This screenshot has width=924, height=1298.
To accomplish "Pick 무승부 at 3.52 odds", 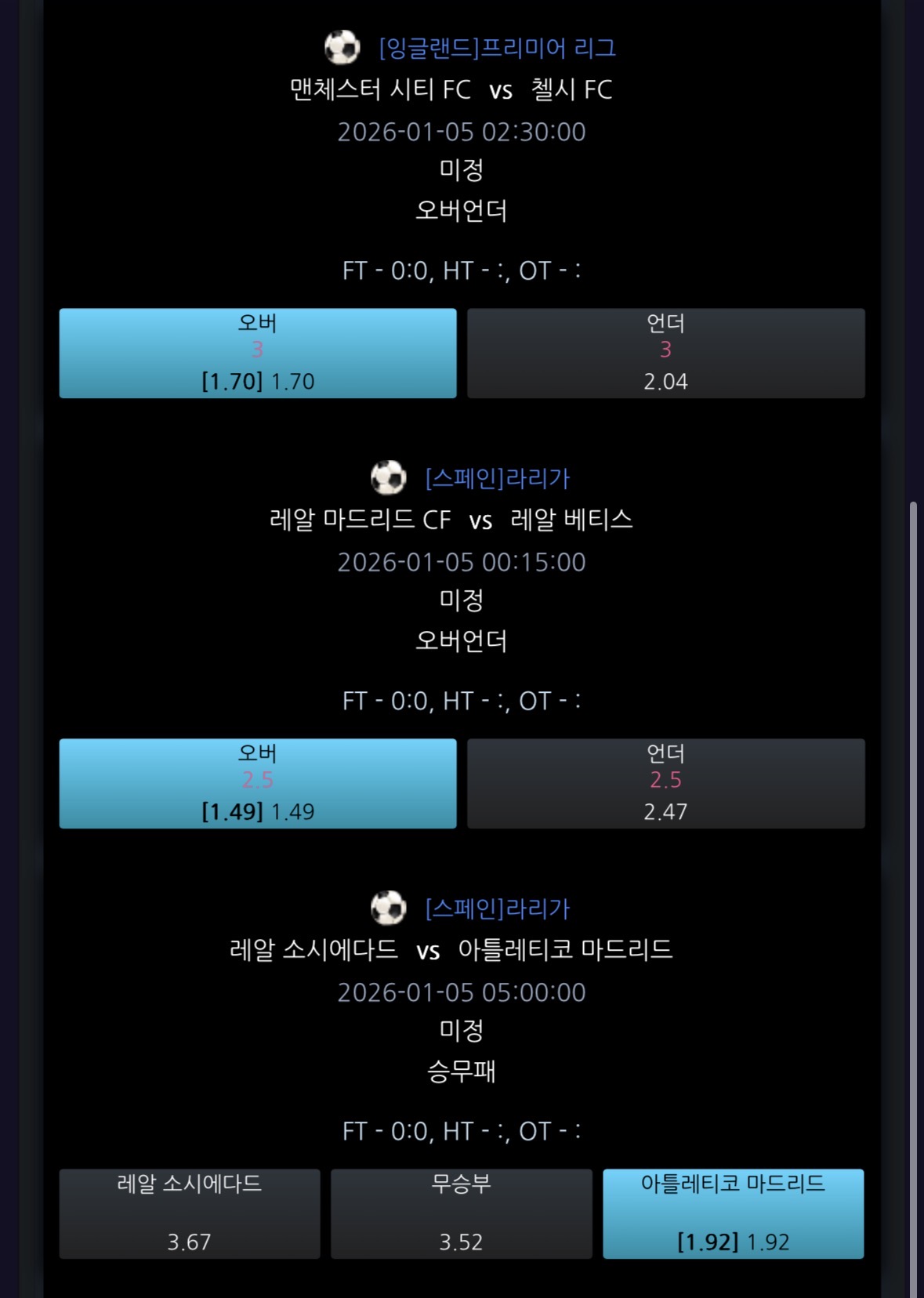I will point(462,1213).
